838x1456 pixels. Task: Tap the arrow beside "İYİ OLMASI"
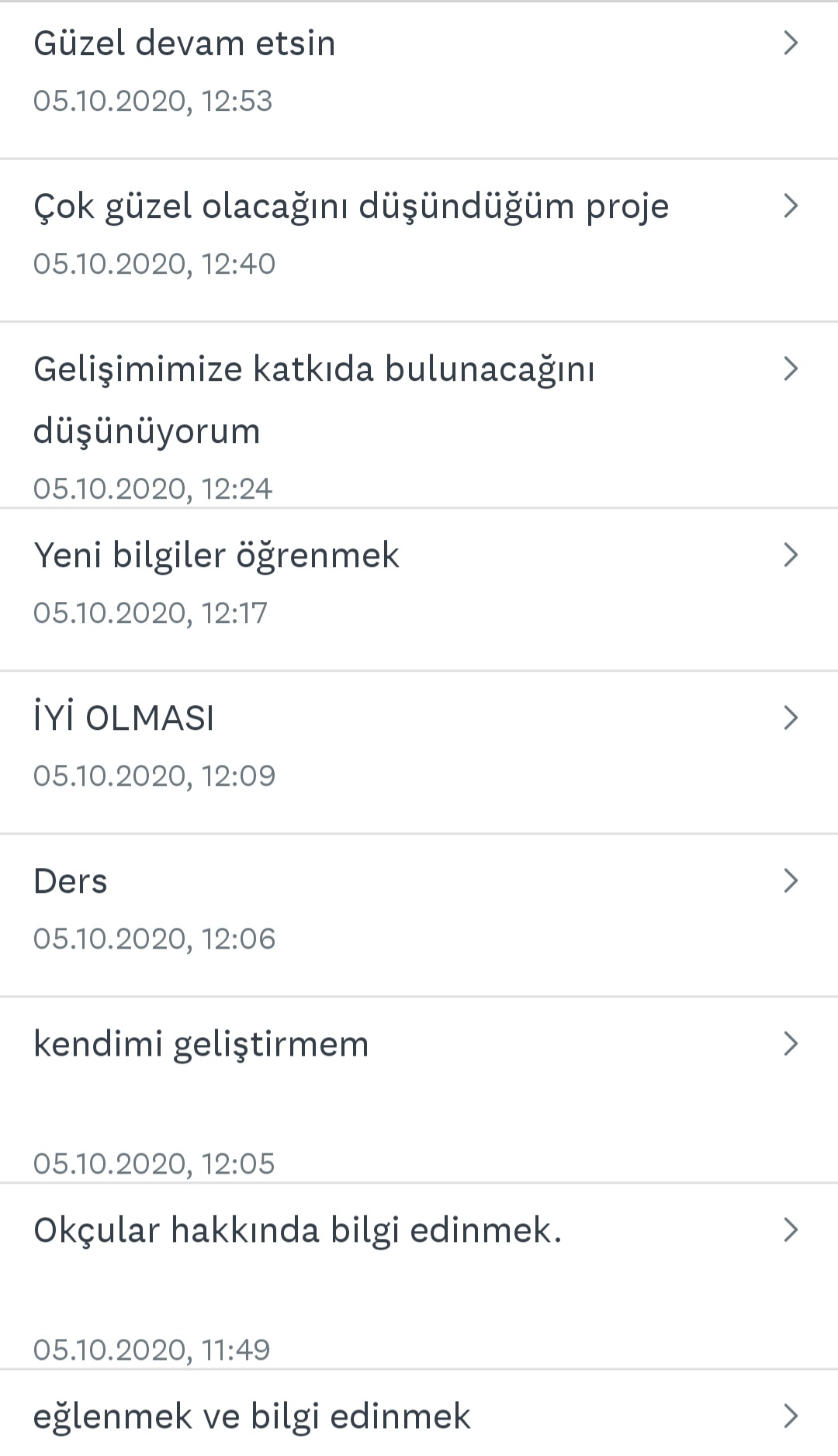pyautogui.click(x=791, y=717)
